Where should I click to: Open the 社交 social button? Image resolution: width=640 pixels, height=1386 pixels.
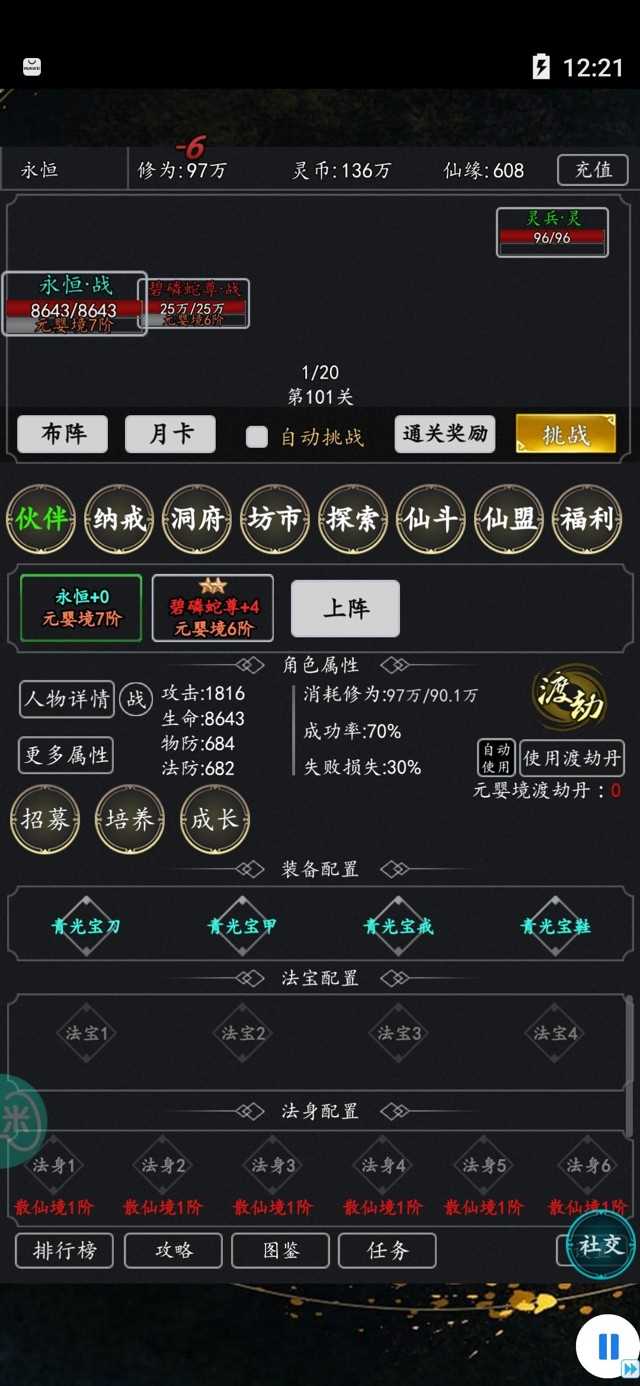(601, 1245)
